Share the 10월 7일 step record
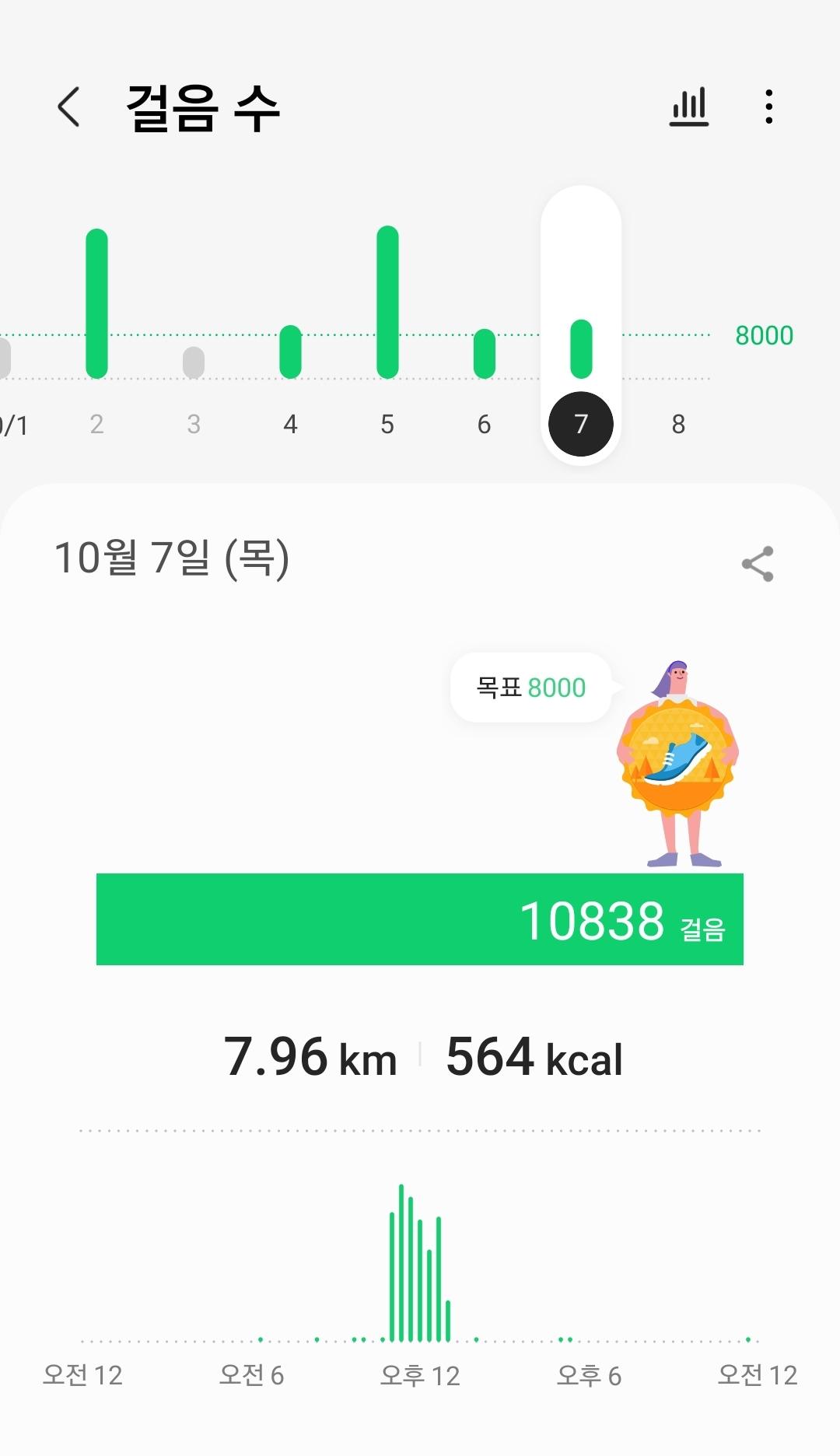This screenshot has height=1456, width=840. pos(757,564)
